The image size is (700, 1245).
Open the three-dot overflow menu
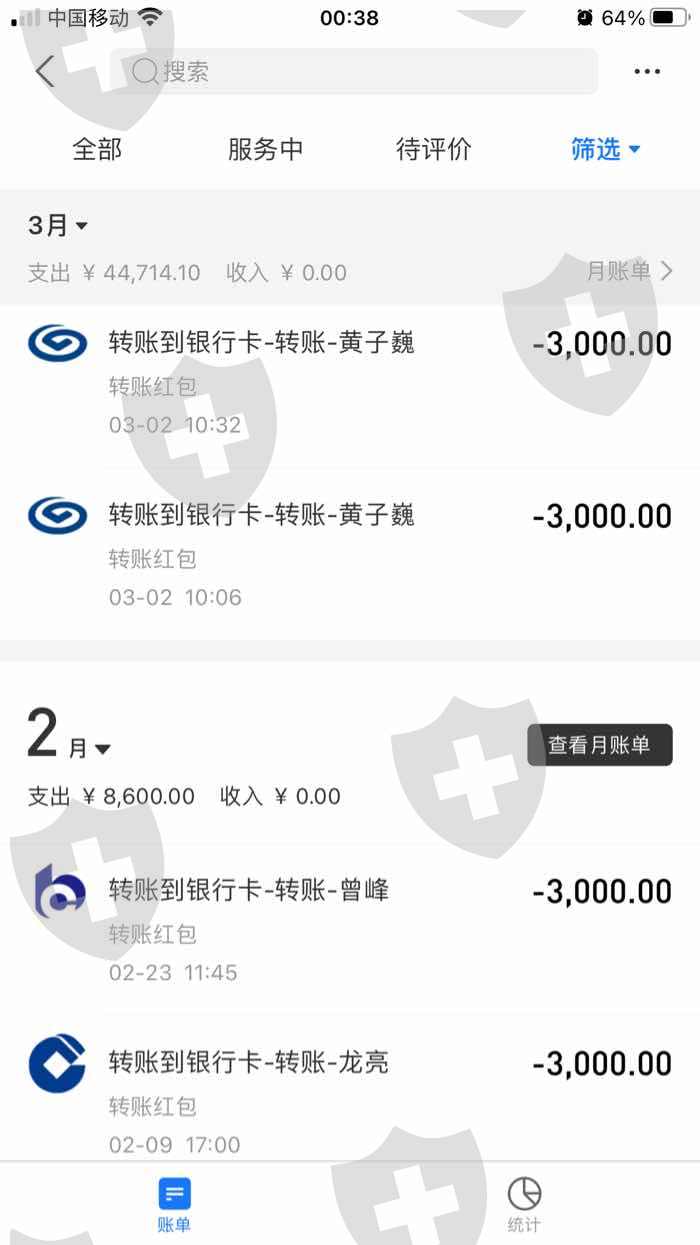(647, 72)
